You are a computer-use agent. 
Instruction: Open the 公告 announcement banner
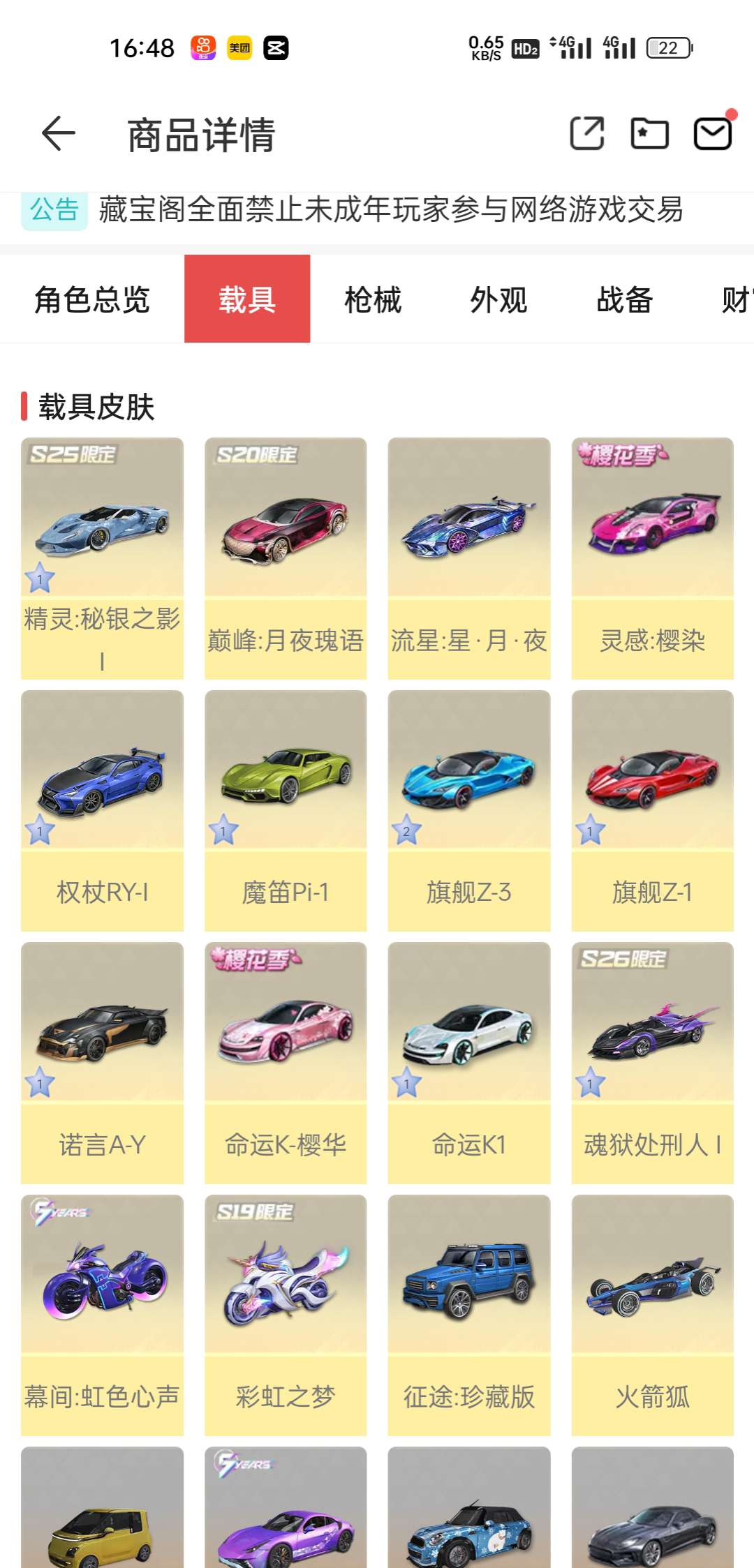pos(377,209)
